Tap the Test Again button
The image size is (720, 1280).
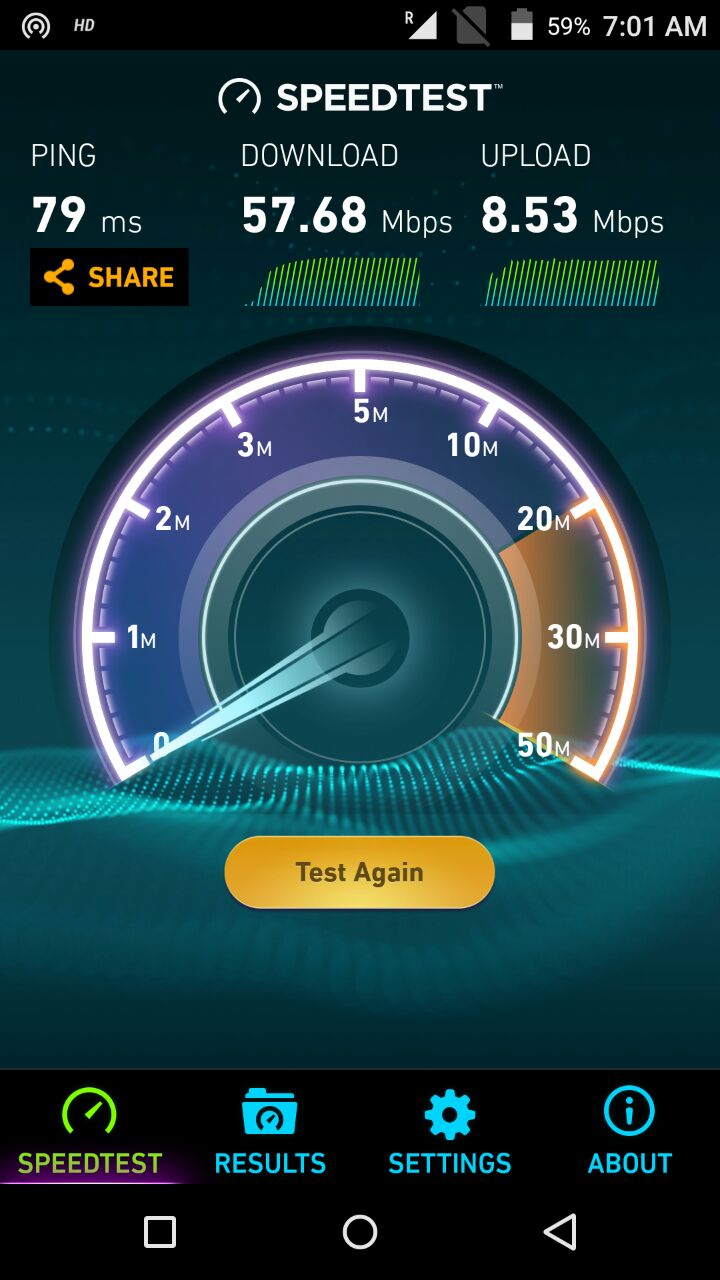(x=360, y=872)
